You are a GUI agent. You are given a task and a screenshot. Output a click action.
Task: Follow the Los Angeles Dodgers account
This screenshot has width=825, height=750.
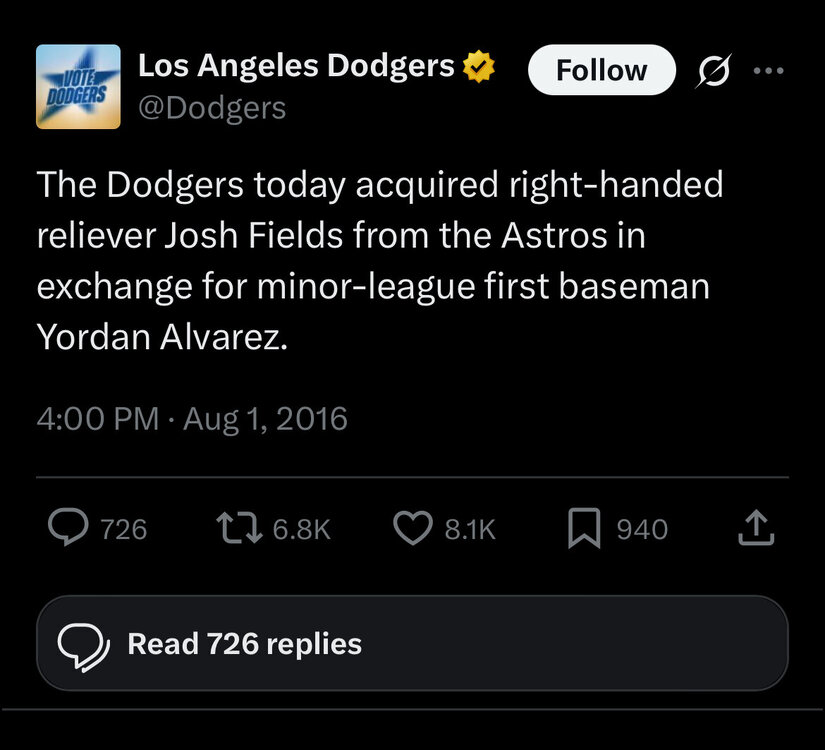pos(601,70)
